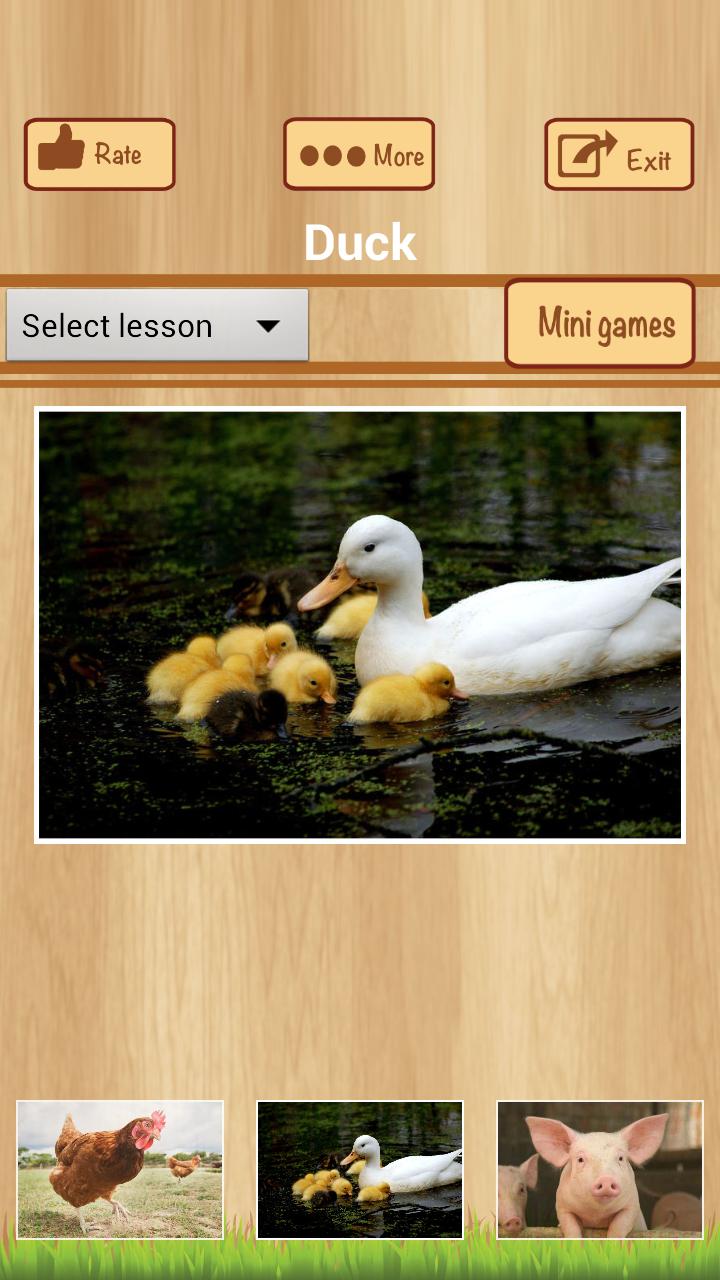Tap the Rate button
Screen dimensions: 720x1280
click(x=100, y=154)
